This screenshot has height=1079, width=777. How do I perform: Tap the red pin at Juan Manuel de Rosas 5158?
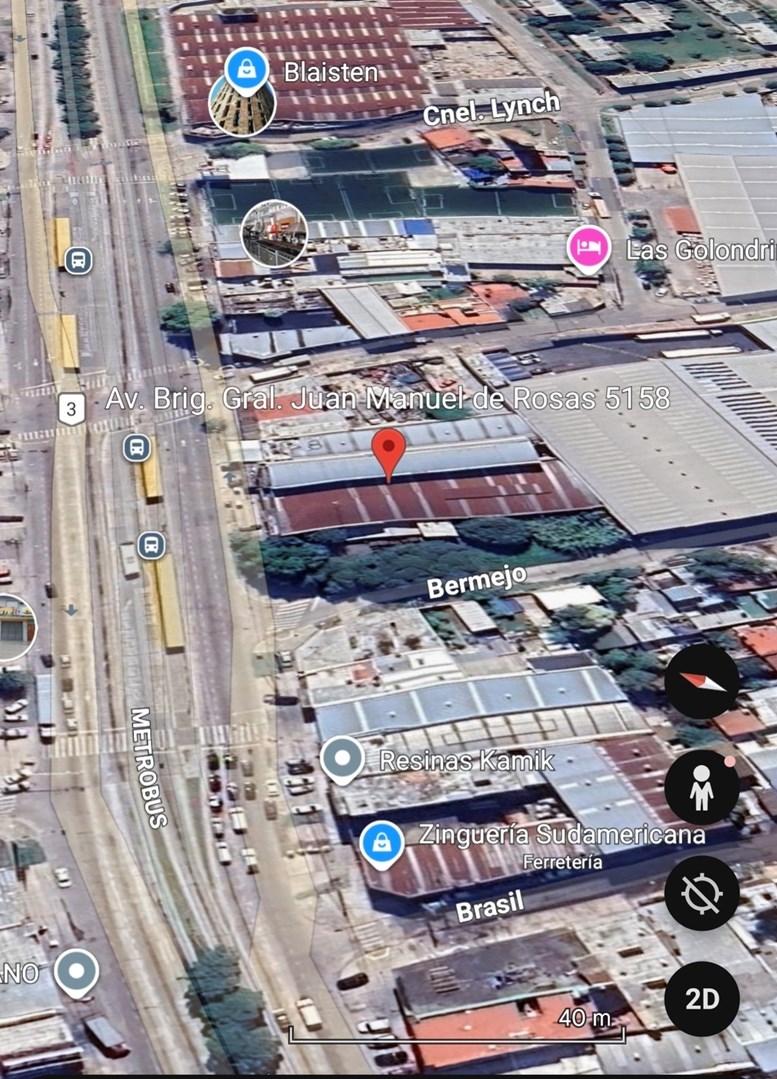pos(389,452)
